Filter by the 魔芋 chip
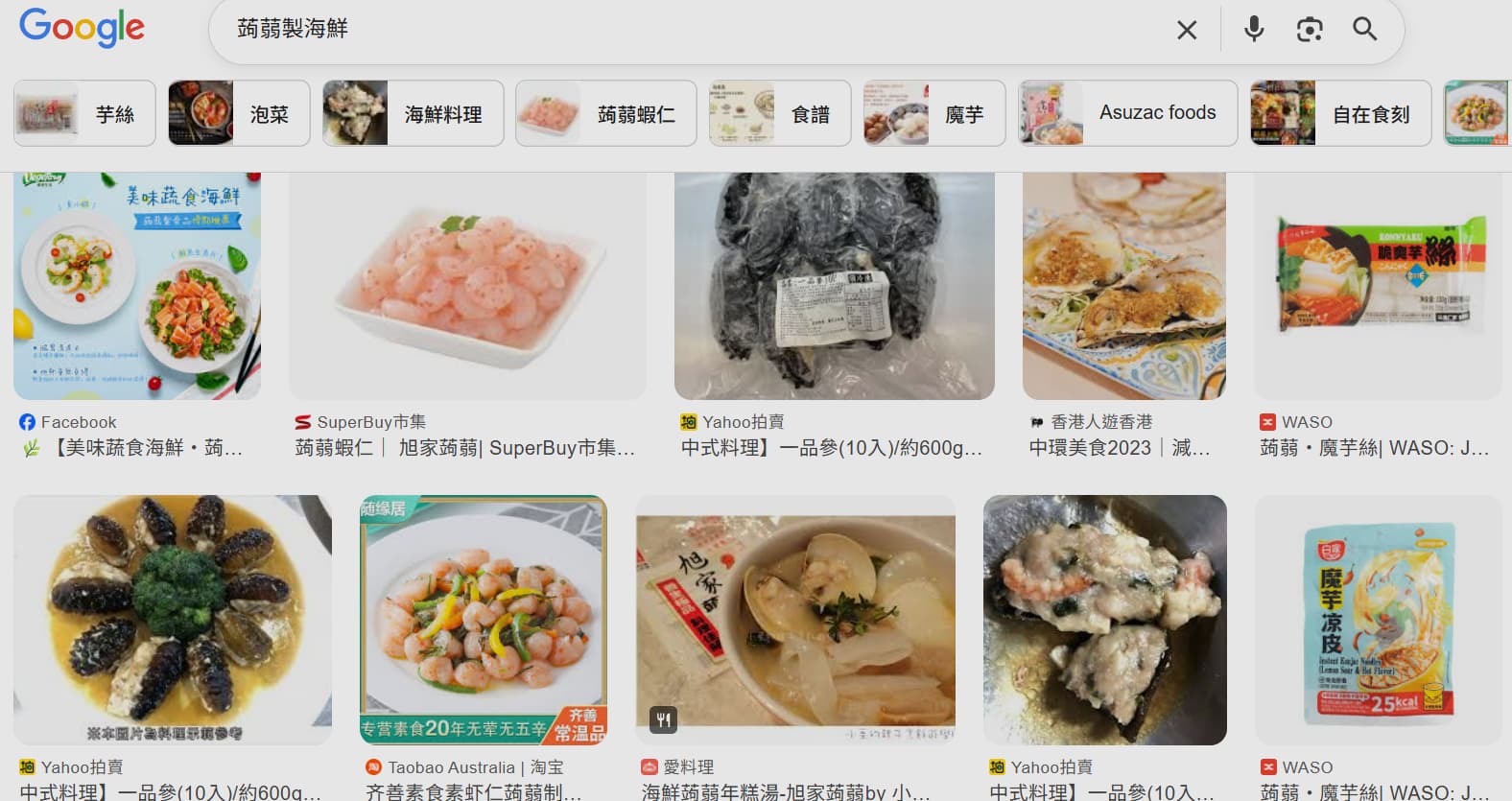The width and height of the screenshot is (1512, 801). coord(933,114)
